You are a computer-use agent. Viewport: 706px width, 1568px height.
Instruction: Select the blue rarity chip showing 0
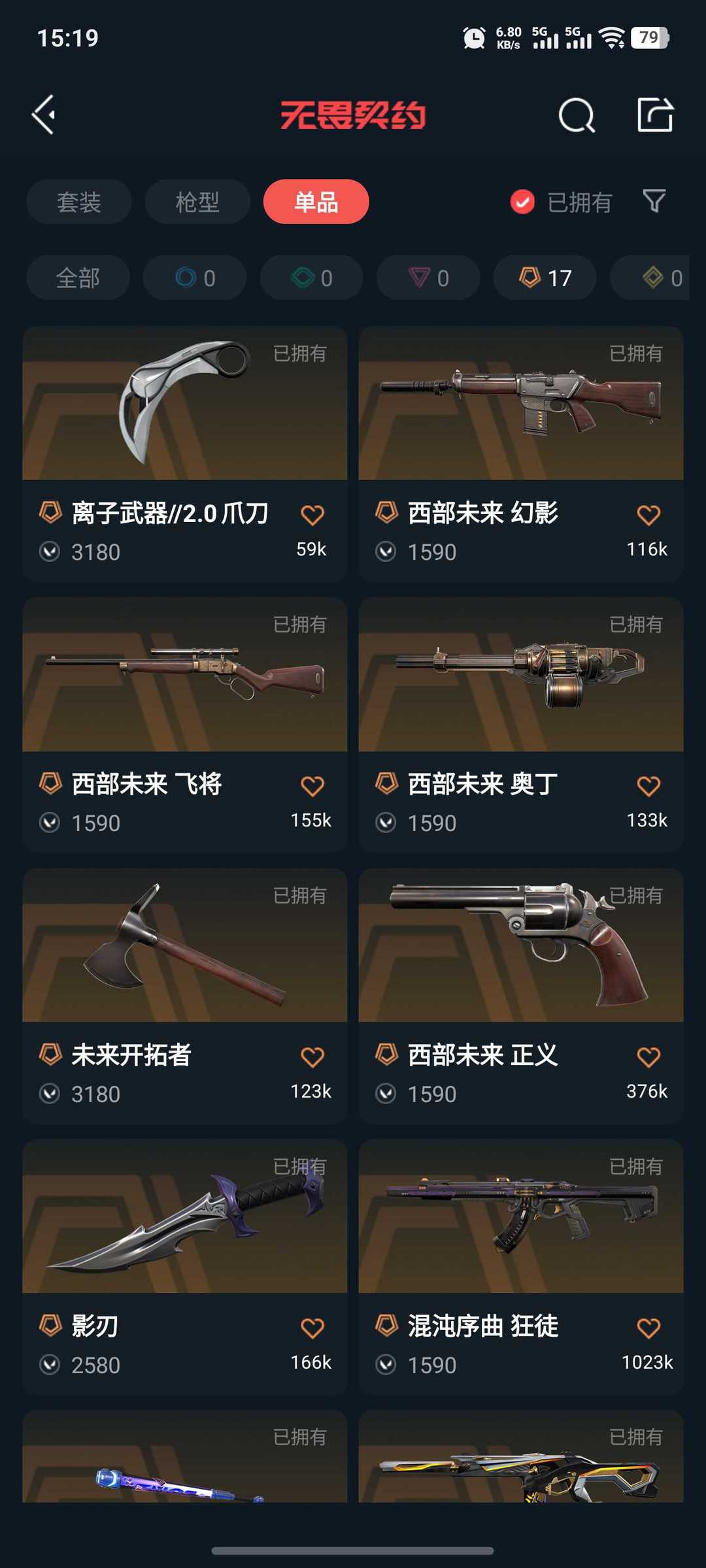coord(195,278)
